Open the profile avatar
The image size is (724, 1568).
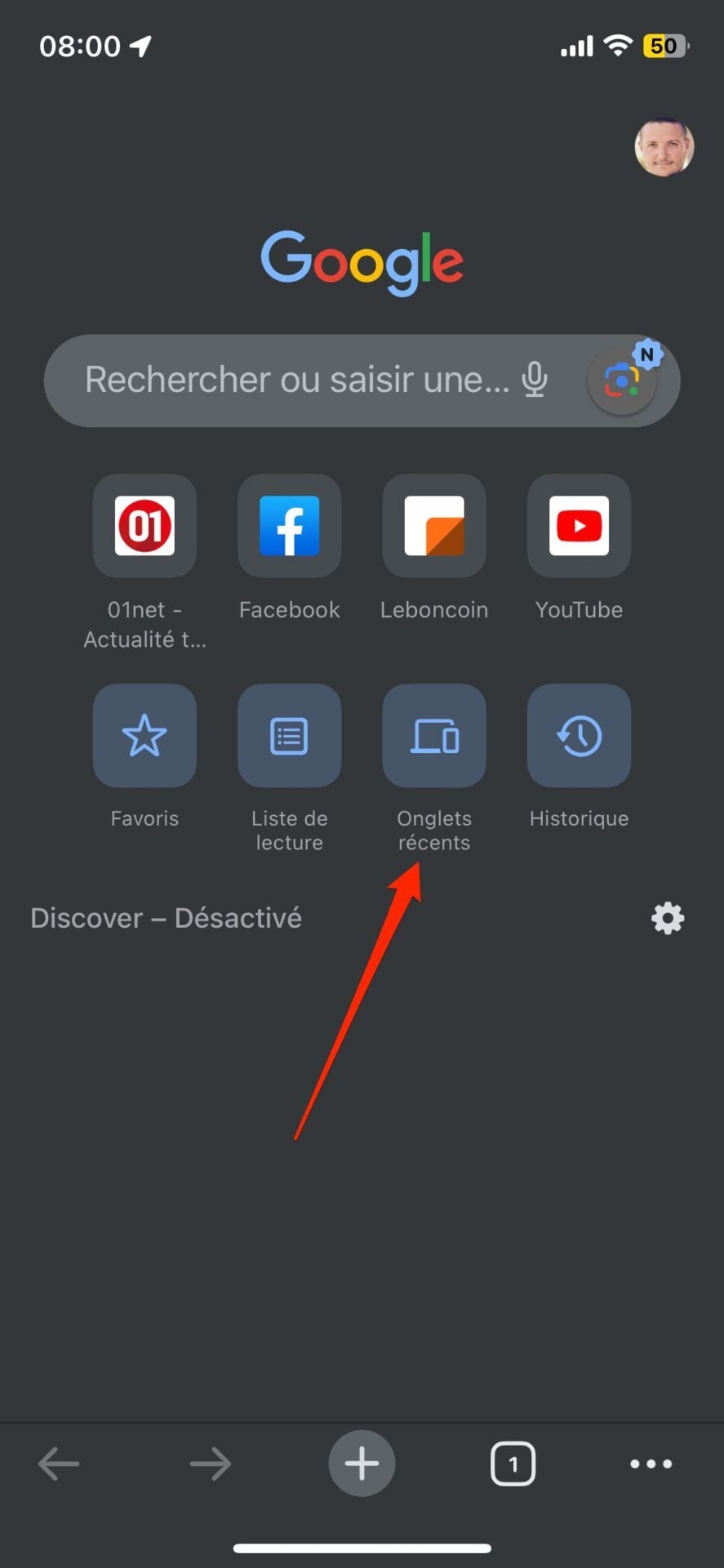coord(664,147)
